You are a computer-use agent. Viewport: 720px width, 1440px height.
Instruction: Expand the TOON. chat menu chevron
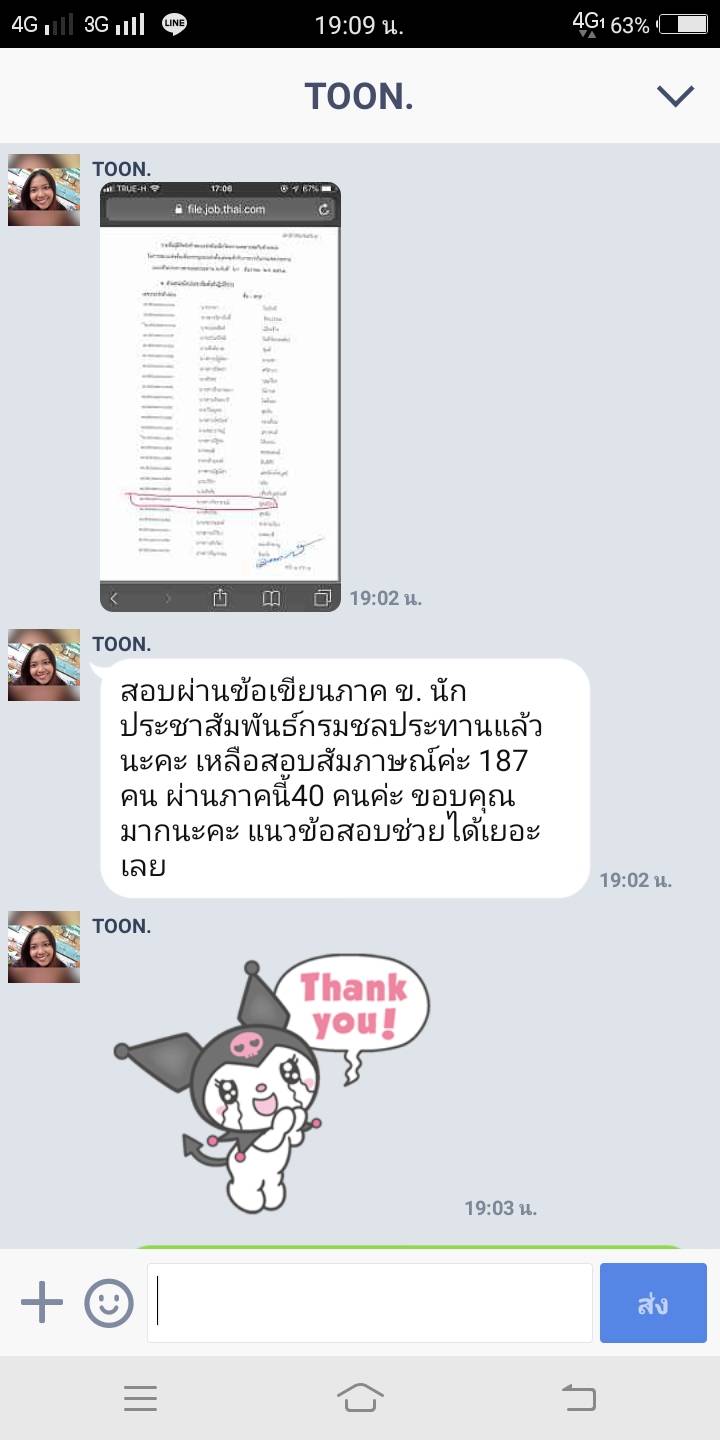pos(675,96)
